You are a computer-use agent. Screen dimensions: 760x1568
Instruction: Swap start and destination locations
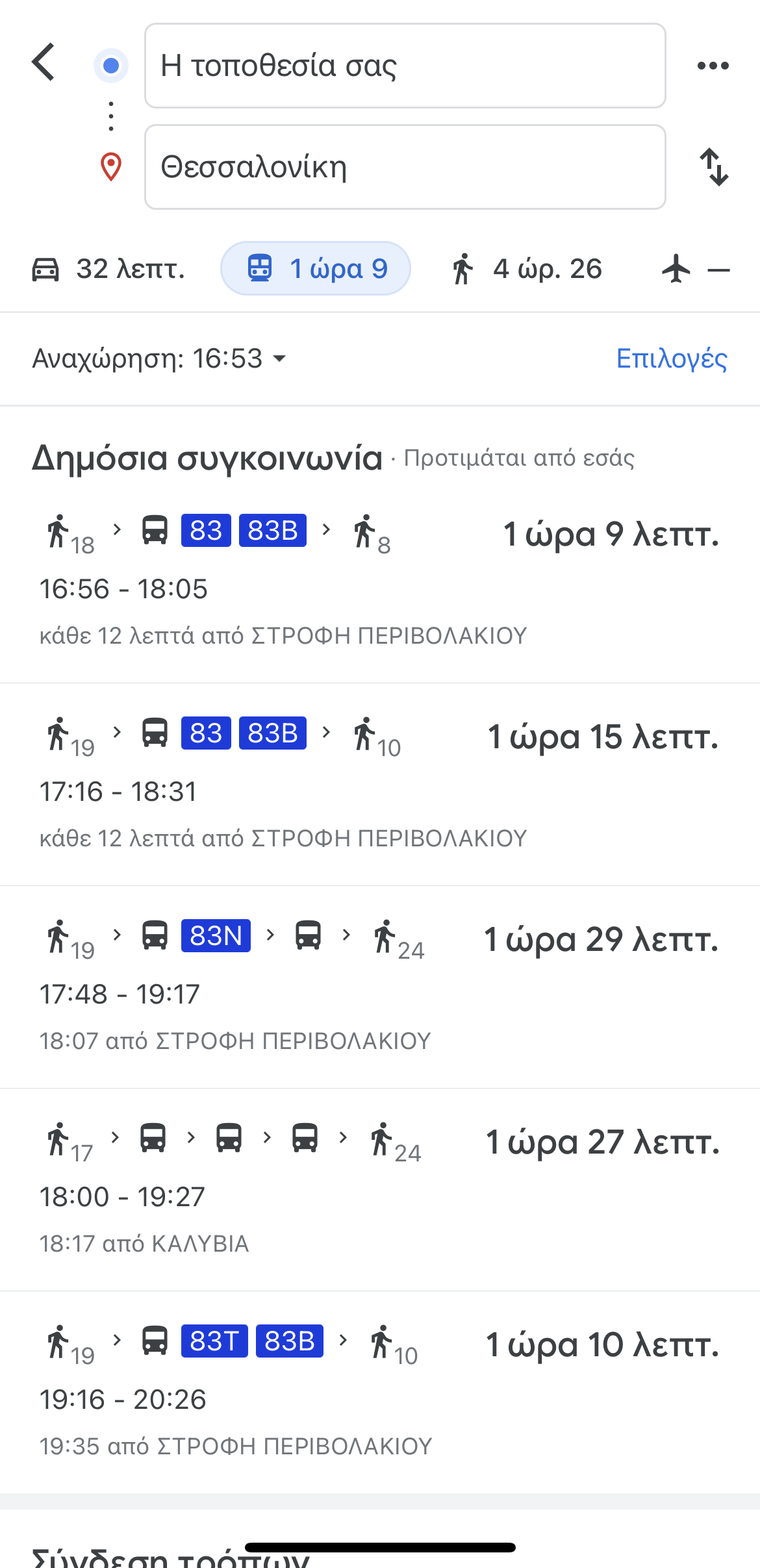pos(714,167)
